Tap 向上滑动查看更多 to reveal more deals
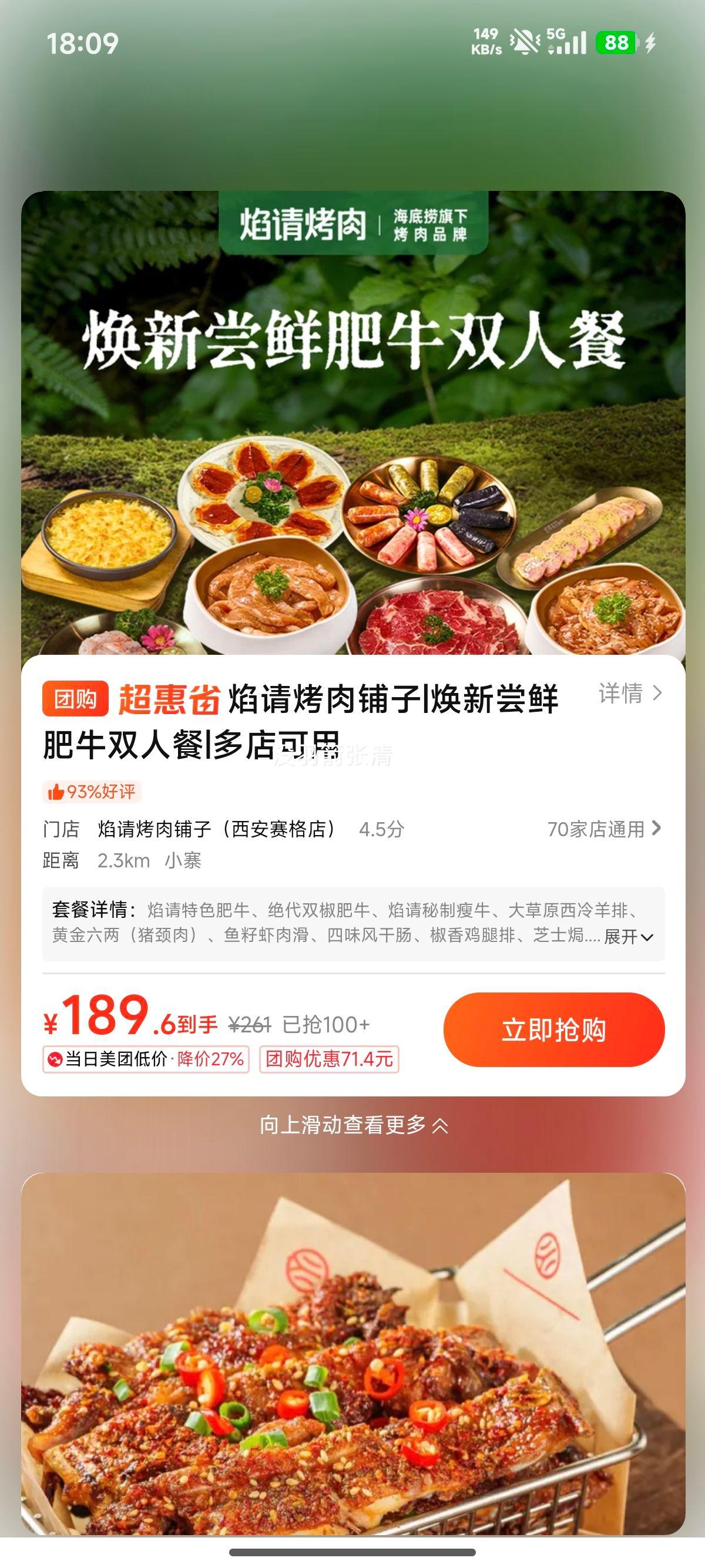Screen dimensions: 705x1568 click(352, 1138)
